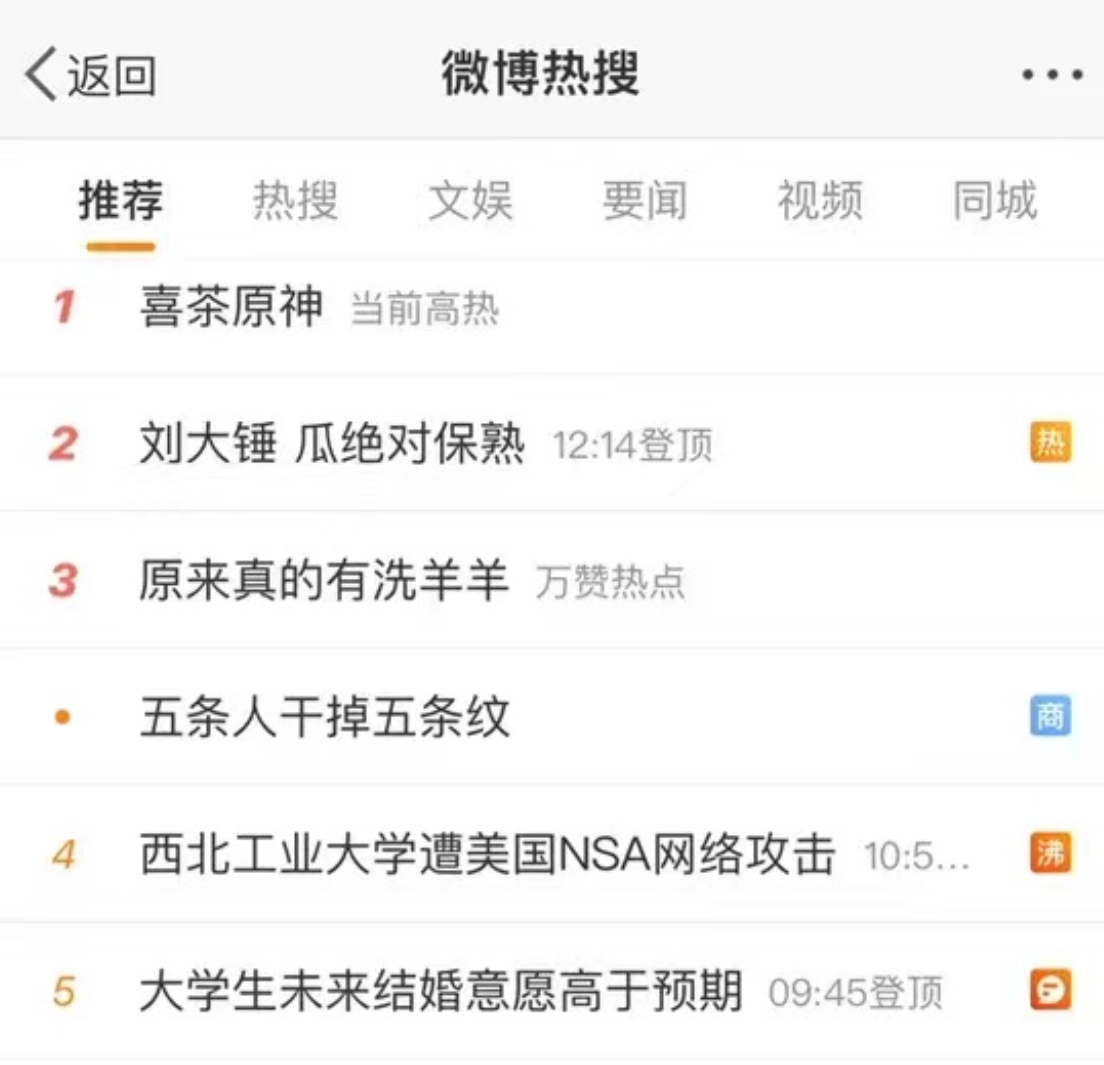View the topic 原来真的有洗羊羊
This screenshot has width=1104, height=1065.
coord(325,581)
